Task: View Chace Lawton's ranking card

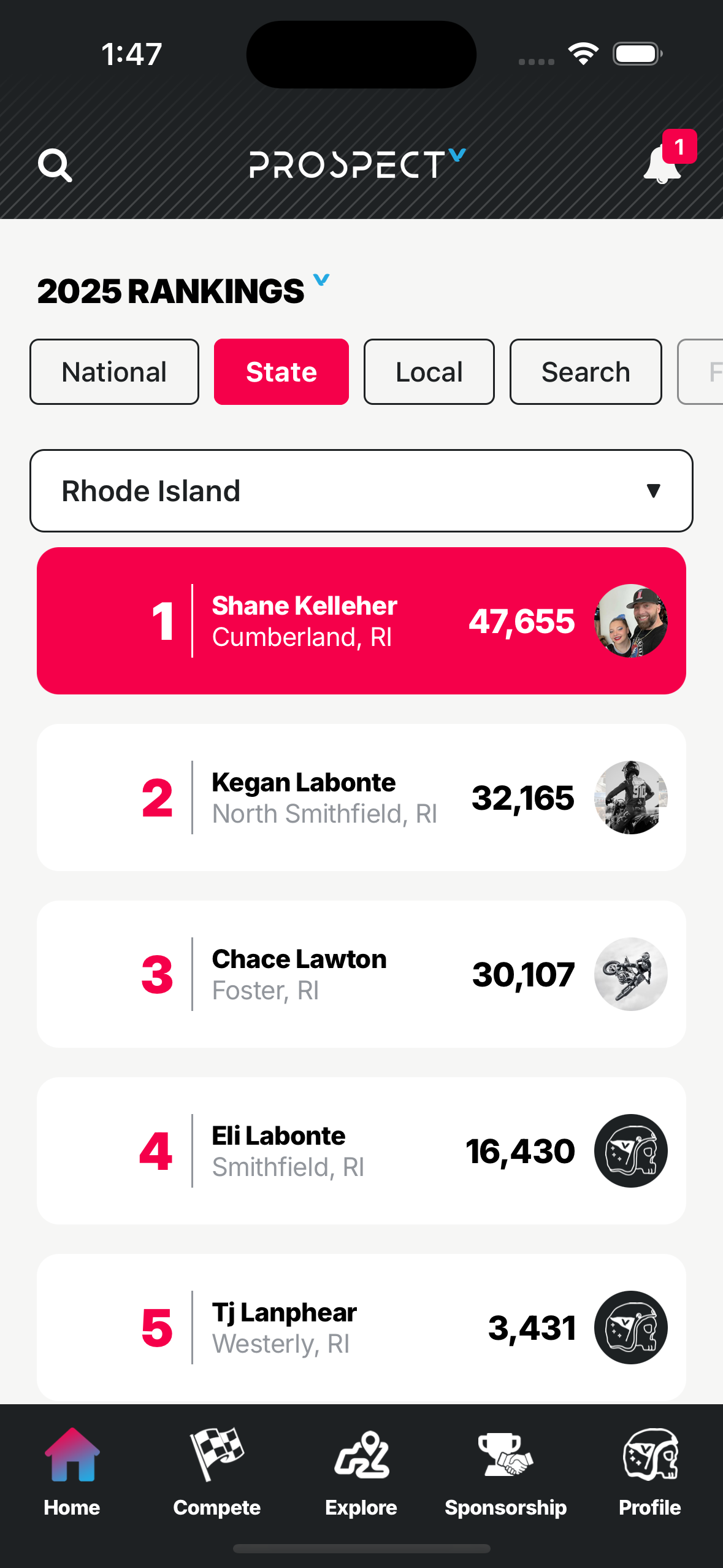Action: (361, 974)
